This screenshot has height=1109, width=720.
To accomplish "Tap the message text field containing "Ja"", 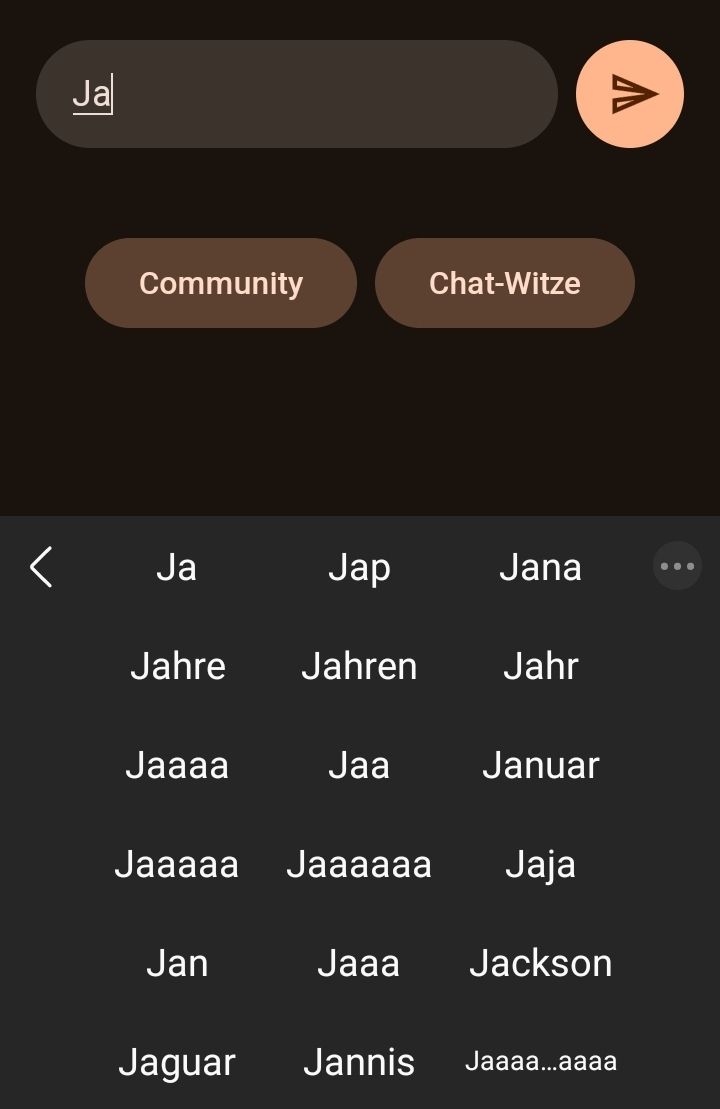I will [296, 94].
